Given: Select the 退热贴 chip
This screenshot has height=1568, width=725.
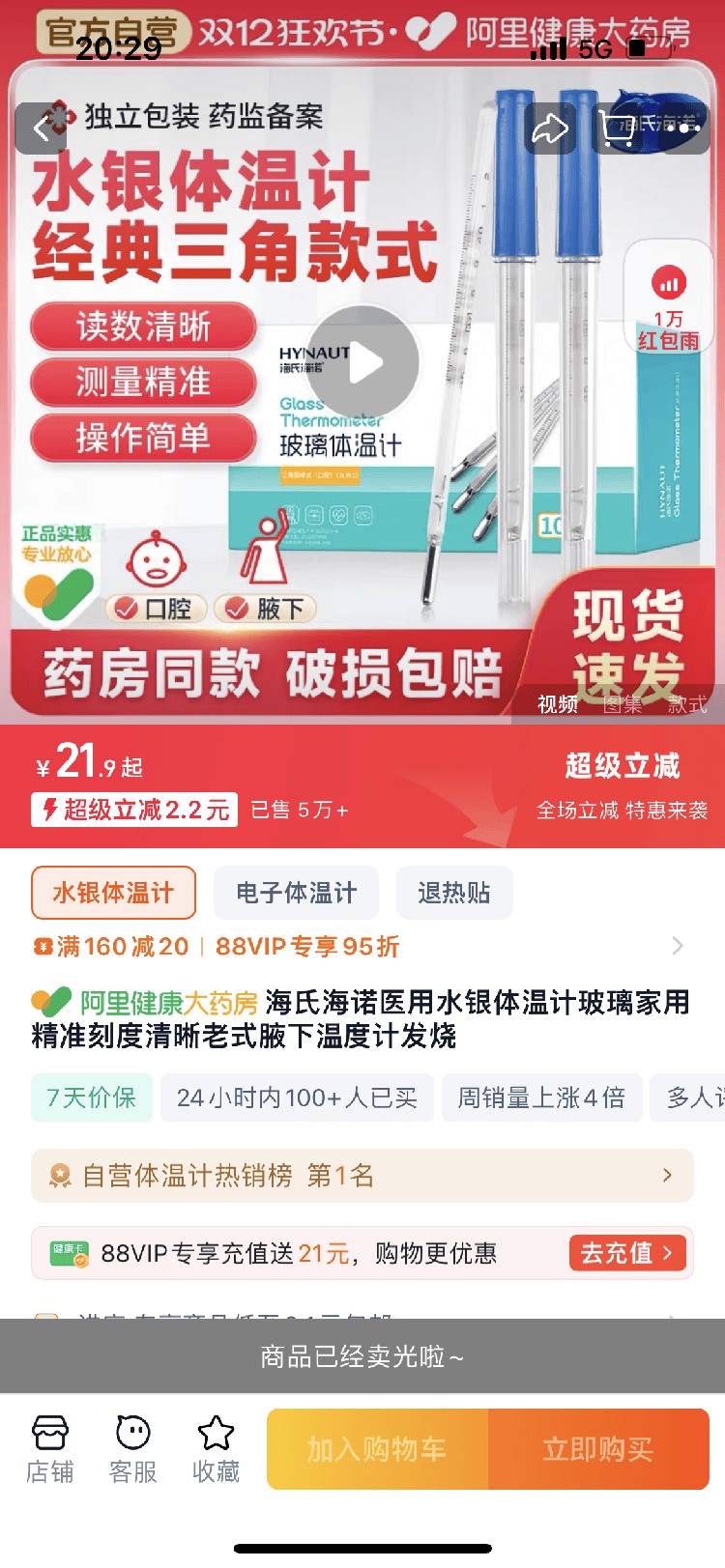Looking at the screenshot, I should point(453,893).
